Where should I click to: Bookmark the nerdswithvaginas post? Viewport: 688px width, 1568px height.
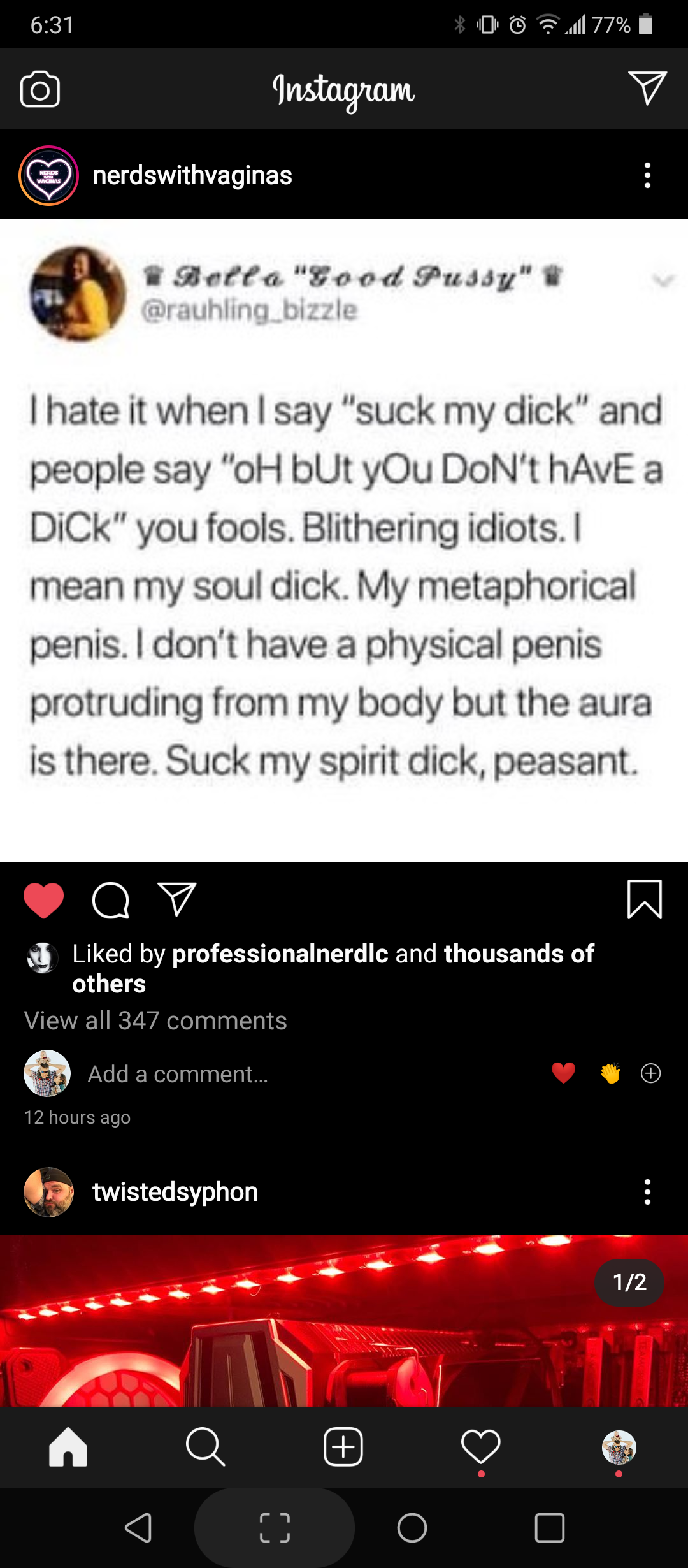[645, 899]
